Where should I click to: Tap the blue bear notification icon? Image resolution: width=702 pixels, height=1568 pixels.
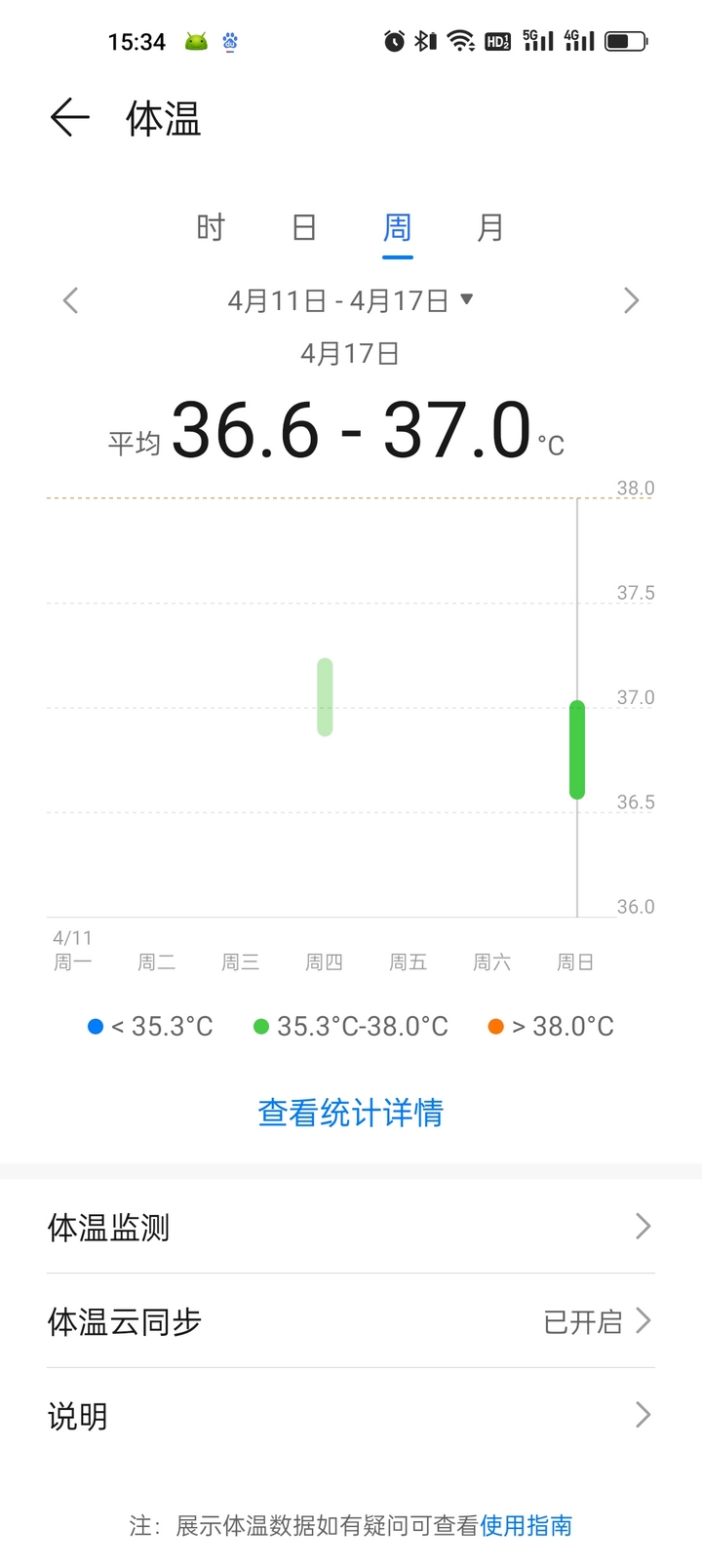[230, 40]
